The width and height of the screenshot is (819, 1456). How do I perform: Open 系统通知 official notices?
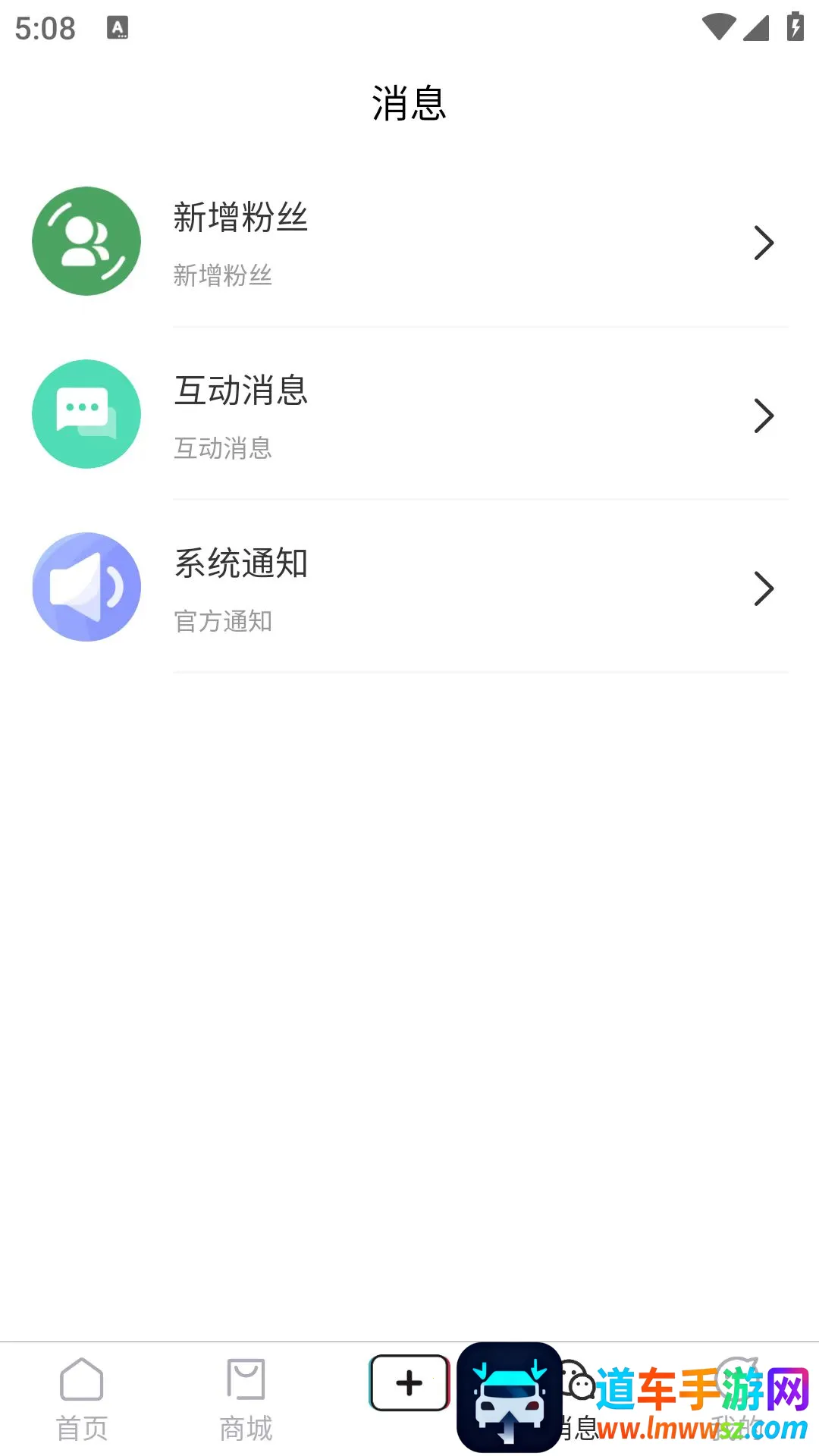click(x=409, y=588)
